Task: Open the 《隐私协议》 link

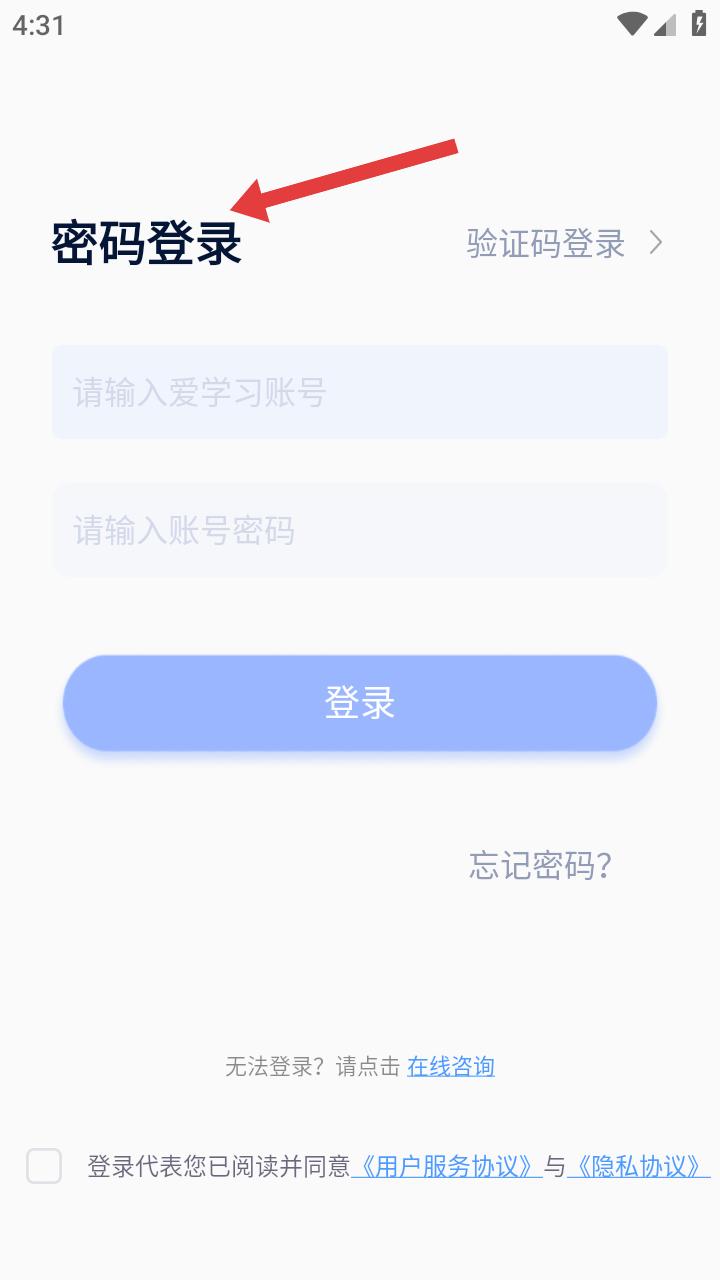Action: pyautogui.click(x=639, y=1166)
